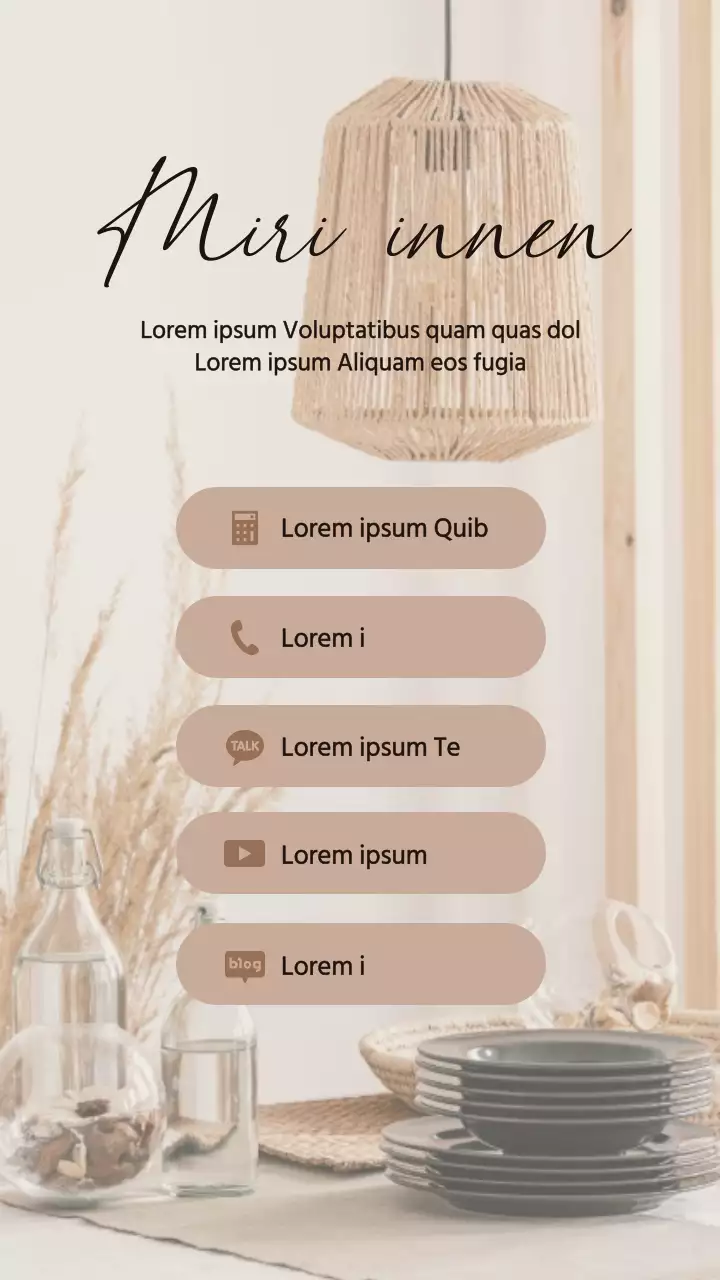Select the YouTube button Lorem ipsum

pos(361,854)
